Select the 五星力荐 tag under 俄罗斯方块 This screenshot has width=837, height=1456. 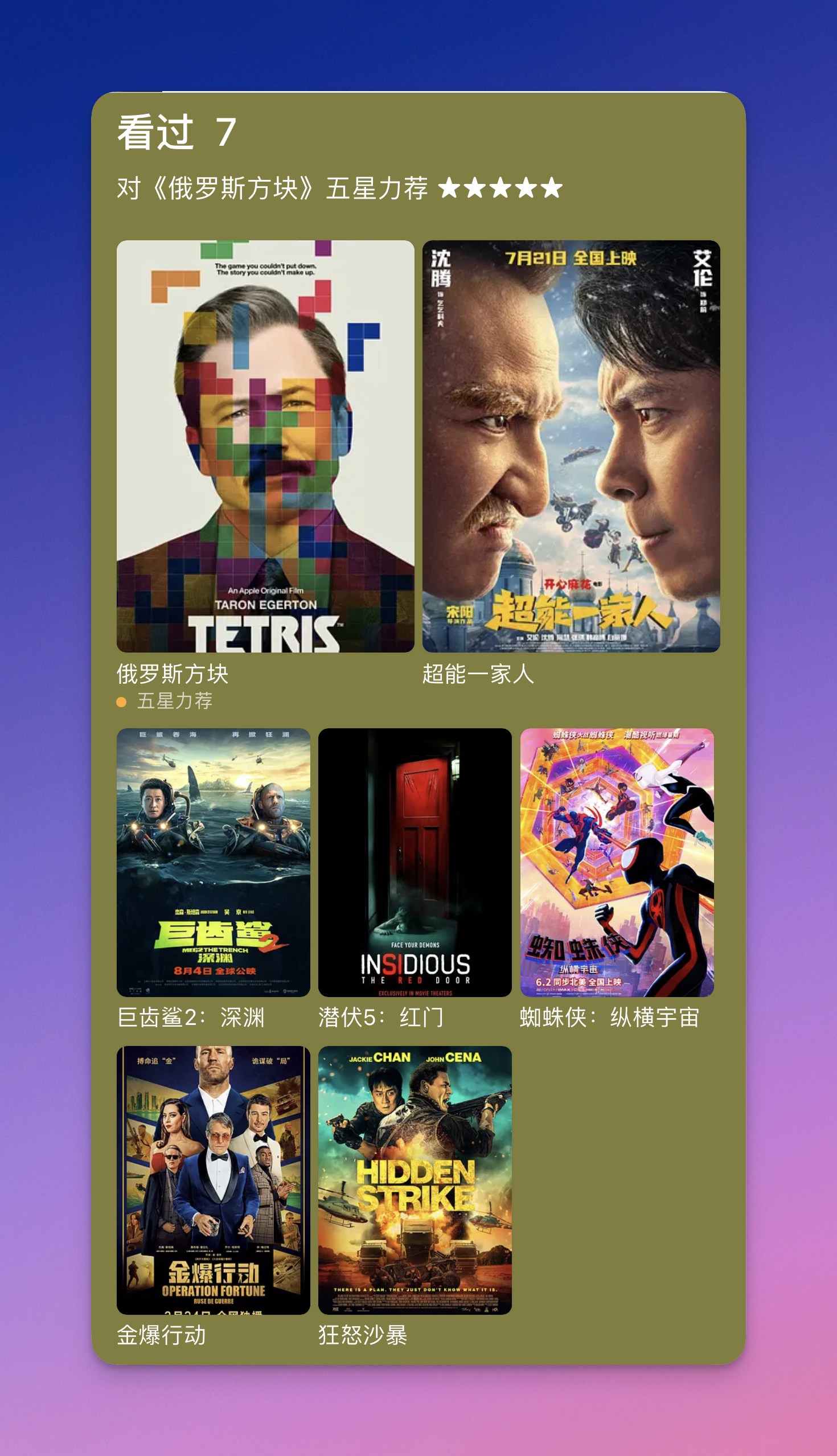pos(173,702)
